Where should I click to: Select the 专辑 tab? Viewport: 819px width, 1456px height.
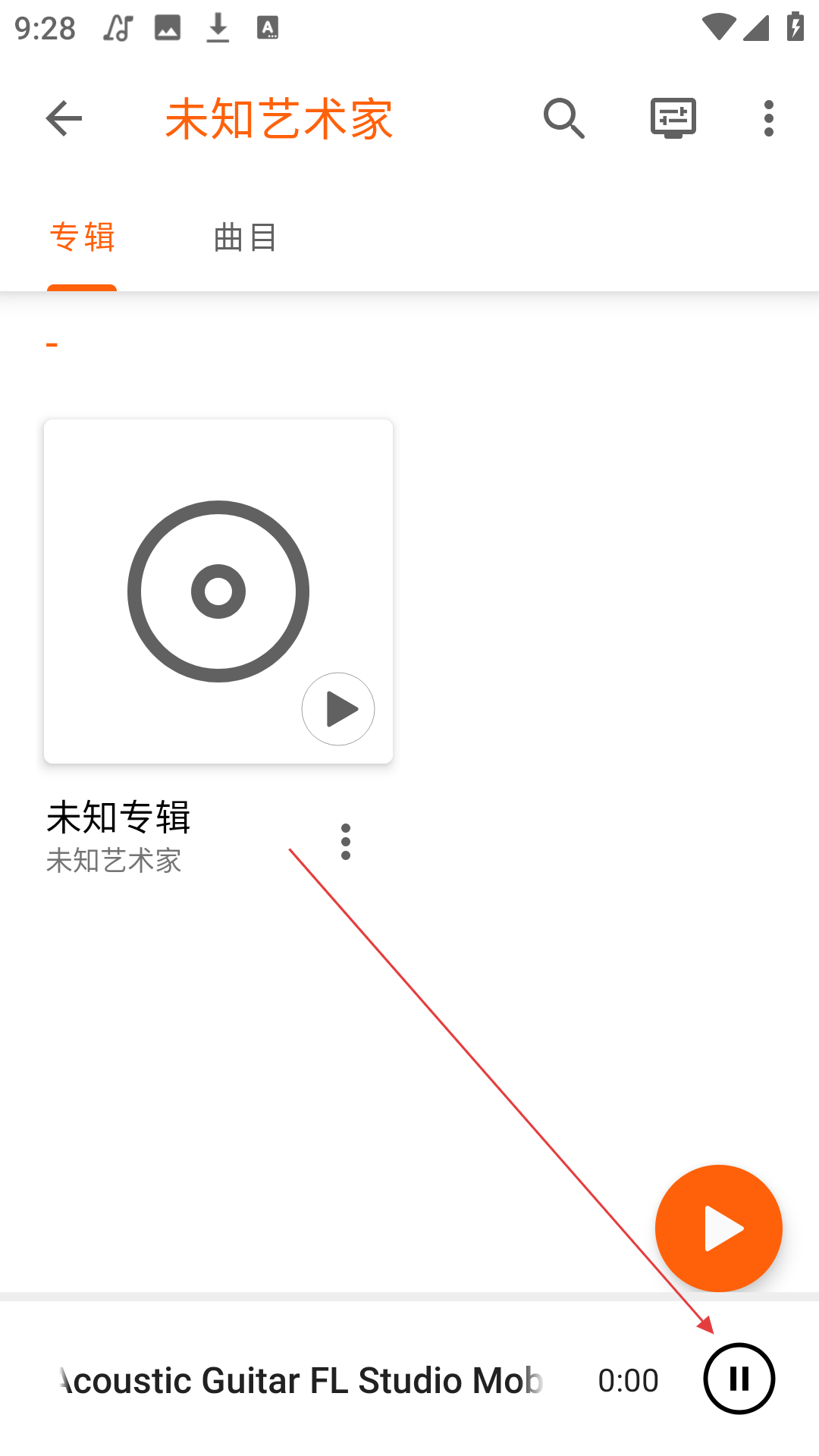(82, 237)
